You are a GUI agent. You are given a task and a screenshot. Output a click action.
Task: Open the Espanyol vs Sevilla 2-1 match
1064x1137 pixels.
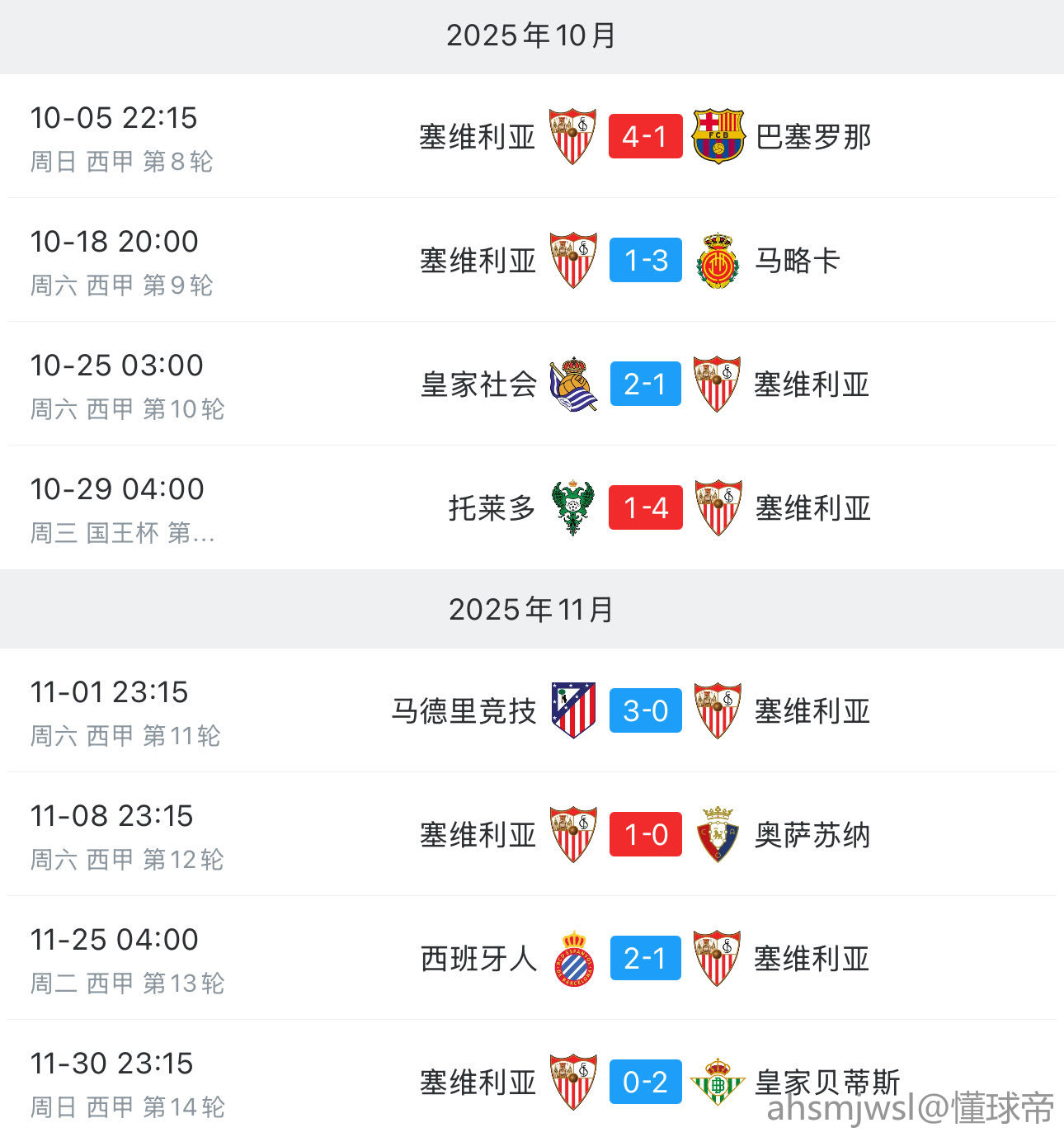645,958
